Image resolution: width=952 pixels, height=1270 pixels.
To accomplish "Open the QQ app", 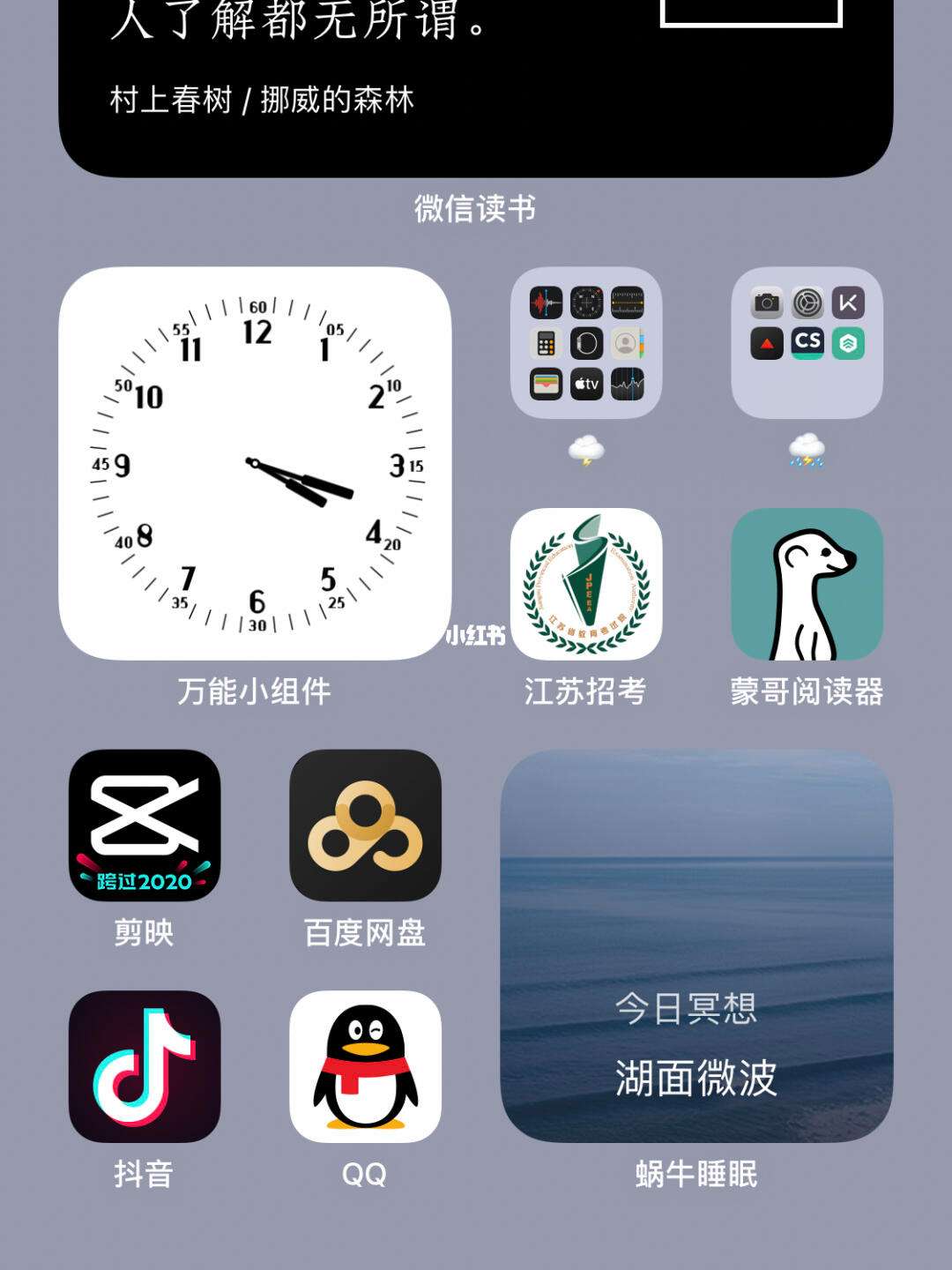I will coord(365,1066).
